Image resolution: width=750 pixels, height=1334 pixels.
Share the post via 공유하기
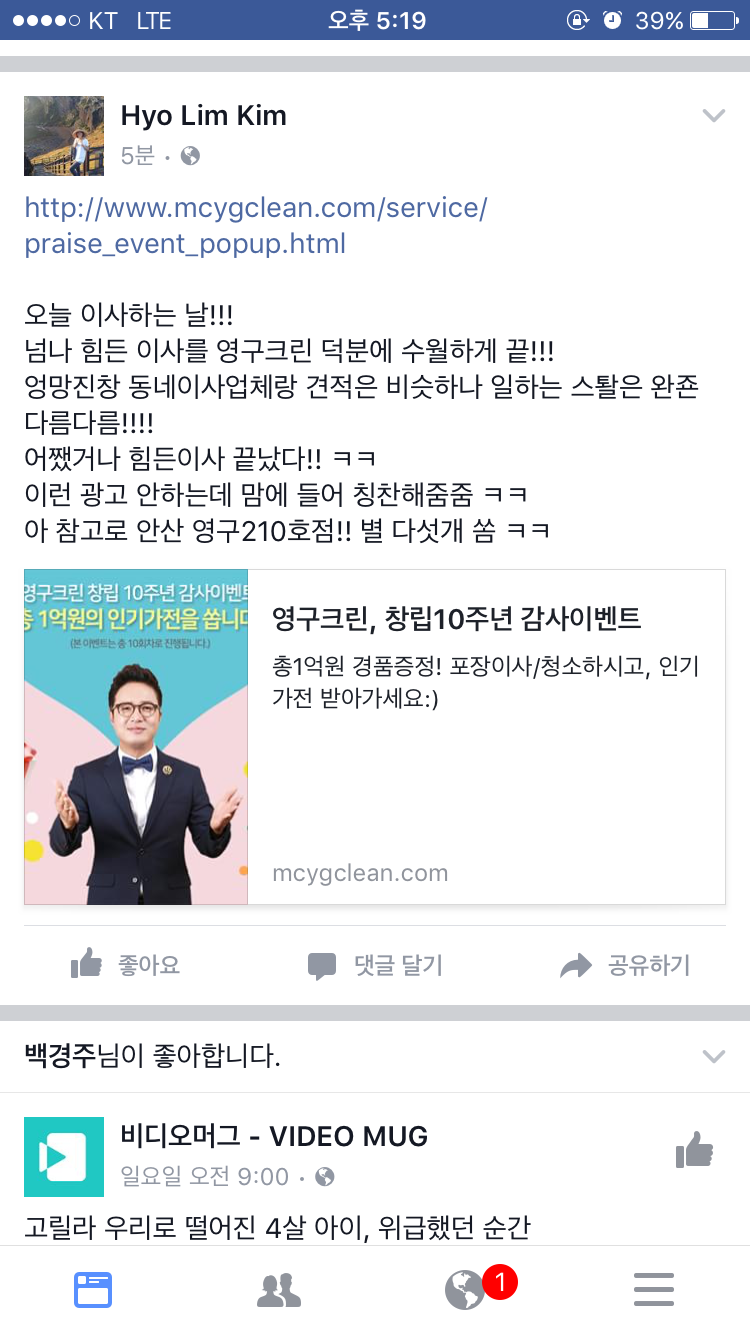(625, 965)
